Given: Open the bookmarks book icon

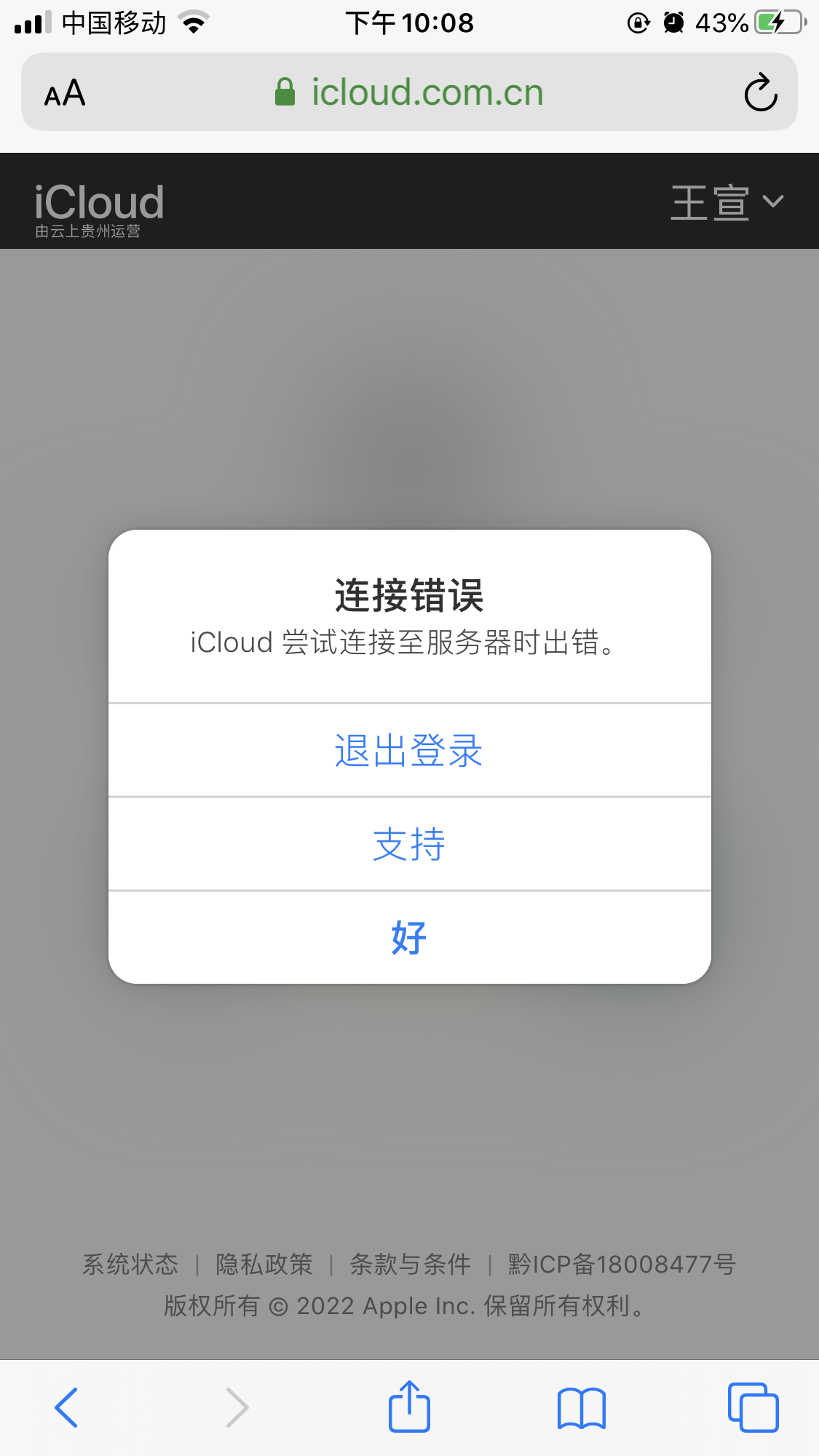Looking at the screenshot, I should click(x=581, y=1407).
